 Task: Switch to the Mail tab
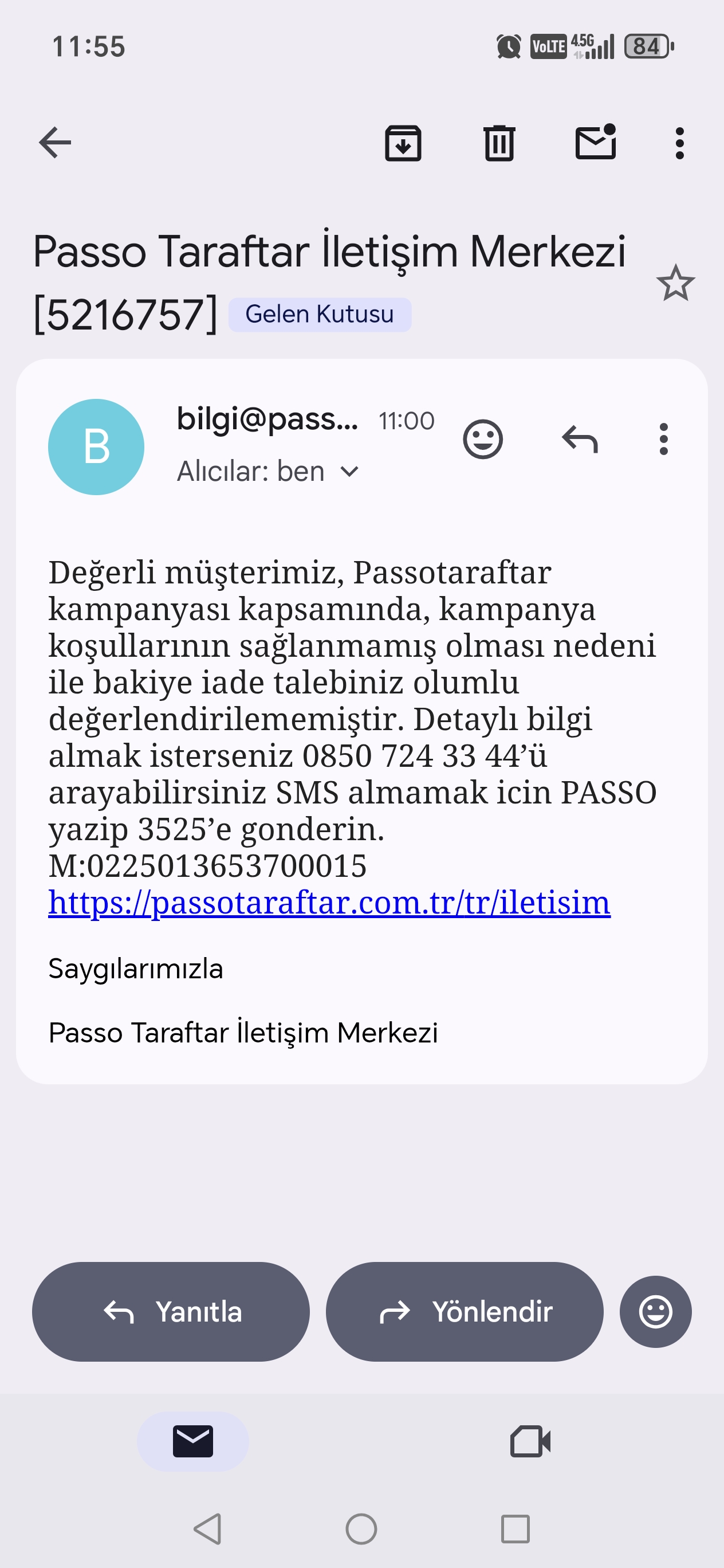tap(193, 1441)
